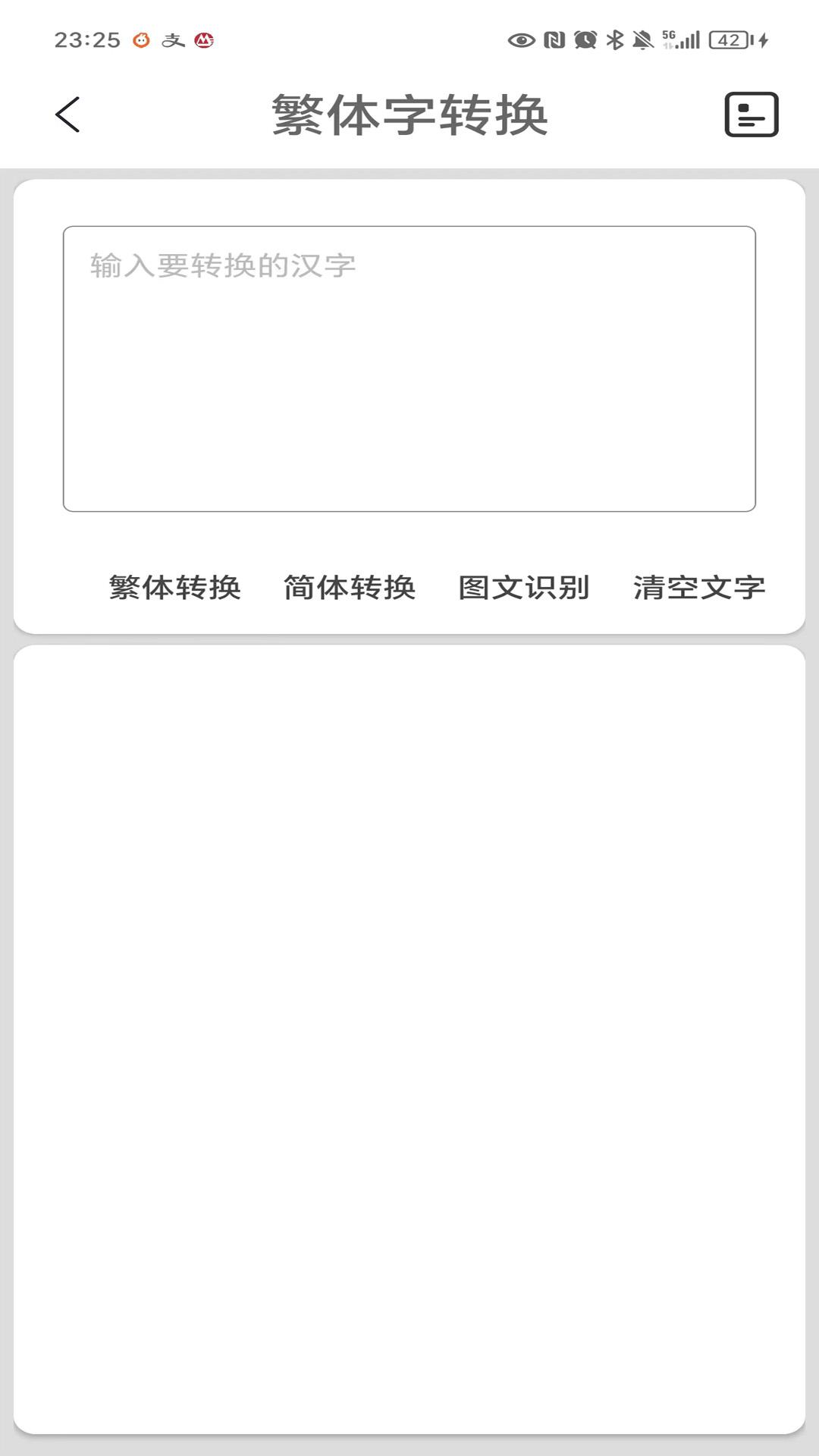
Task: Tap 繁体转换 to convert to traditional
Action: (174, 587)
